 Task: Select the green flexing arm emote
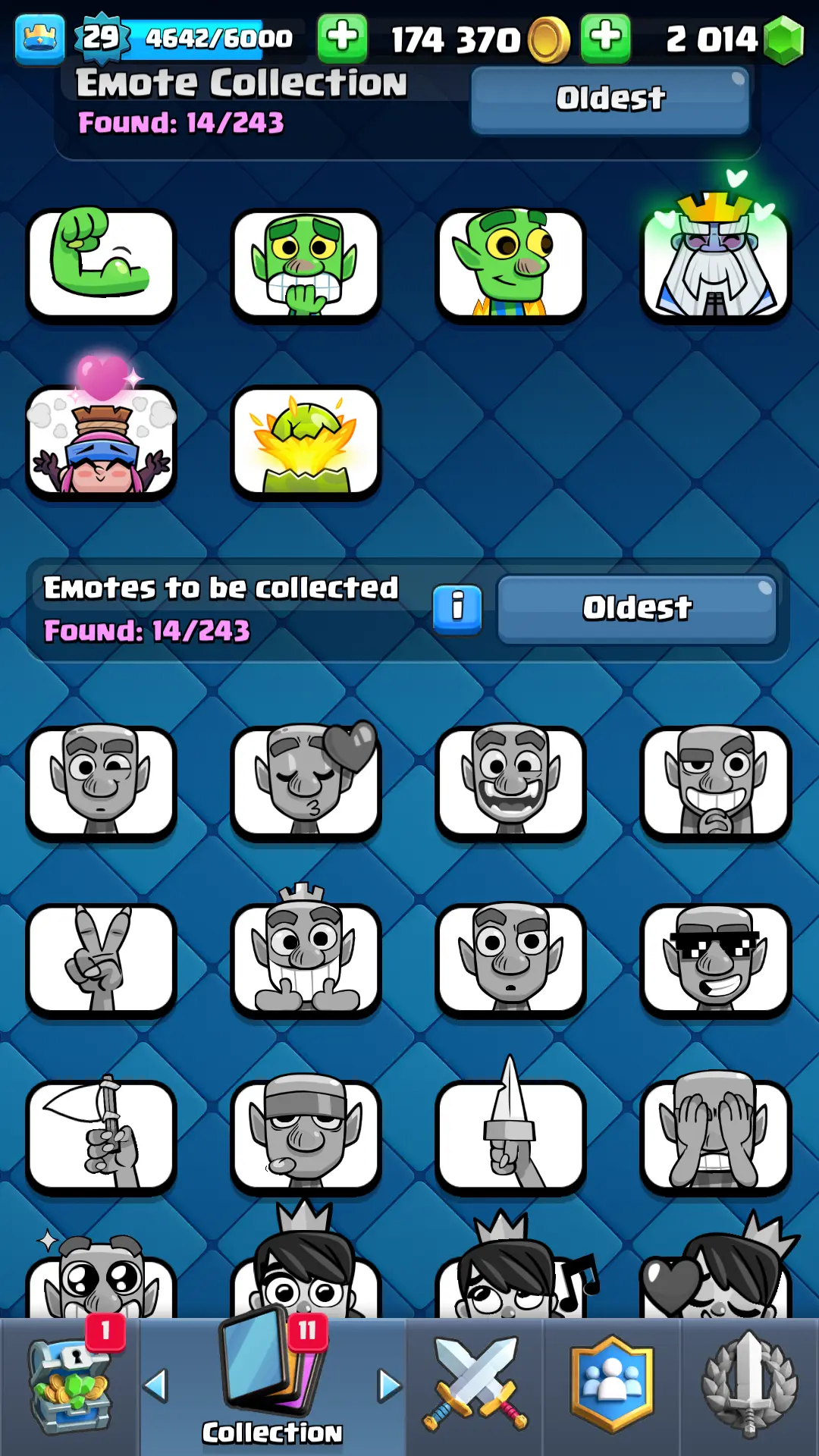tap(102, 263)
